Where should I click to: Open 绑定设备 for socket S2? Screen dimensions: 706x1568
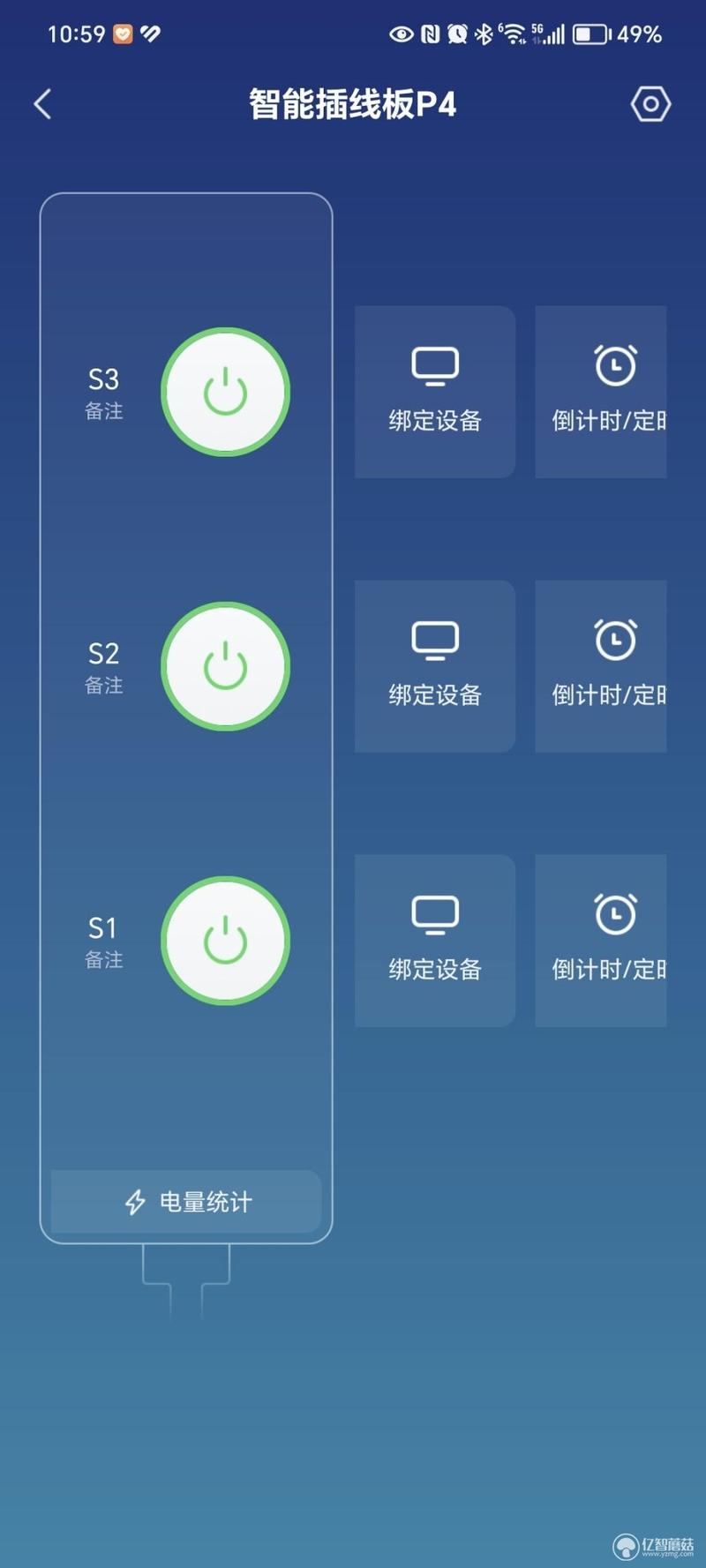(x=435, y=666)
